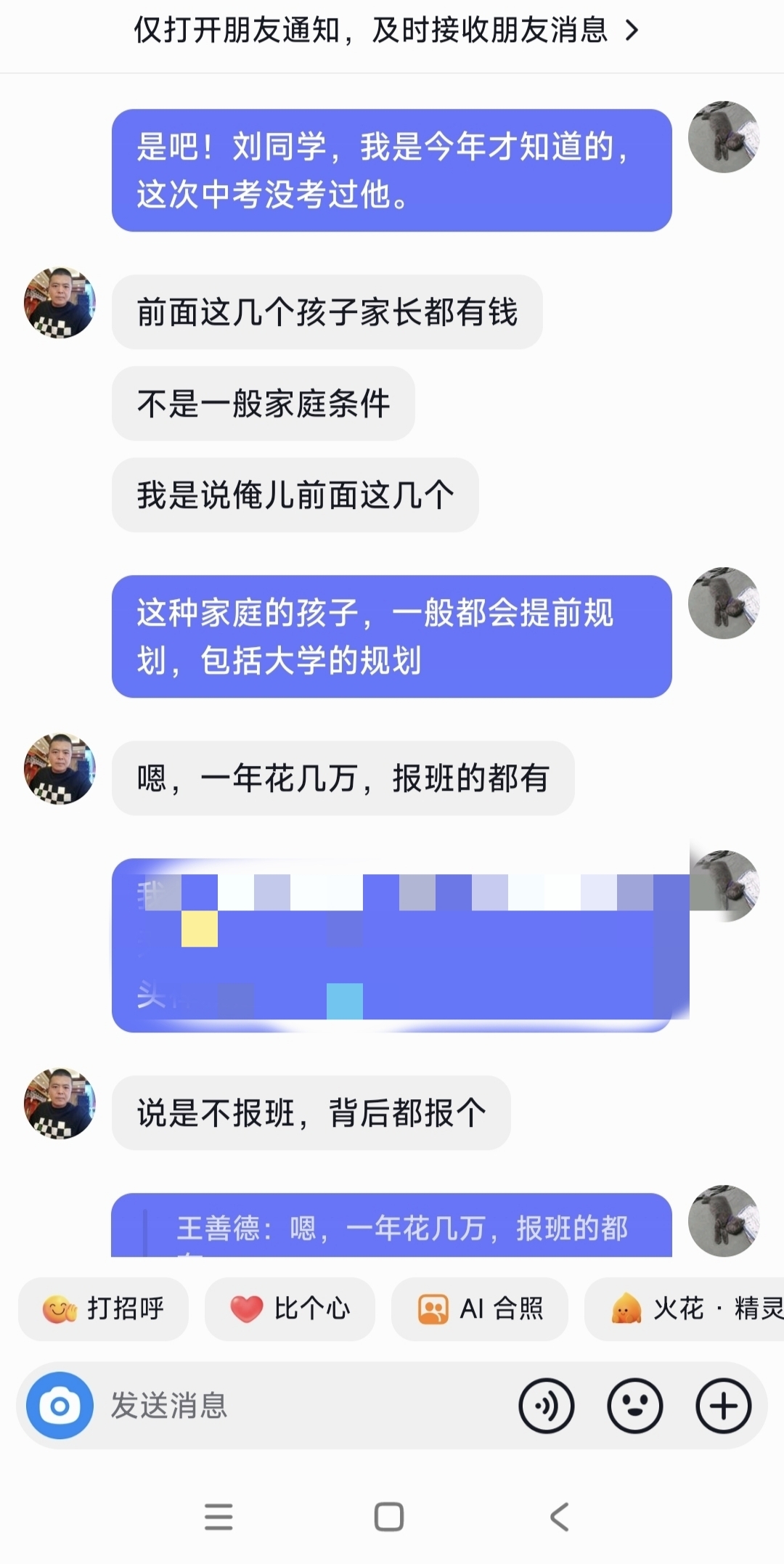This screenshot has width=784, height=1564.
Task: Go to home via system home button
Action: [x=389, y=1517]
